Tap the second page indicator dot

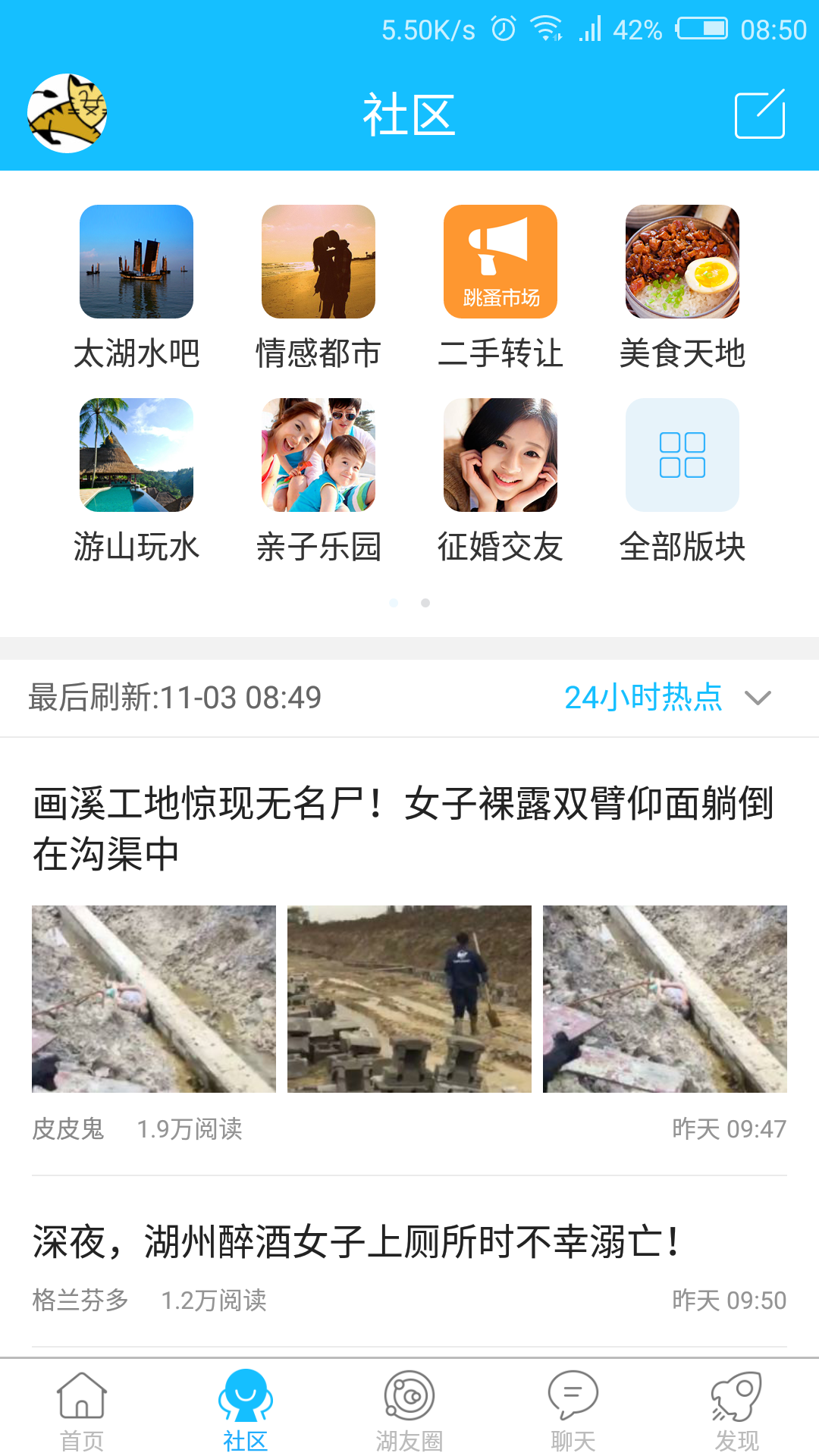pyautogui.click(x=425, y=603)
